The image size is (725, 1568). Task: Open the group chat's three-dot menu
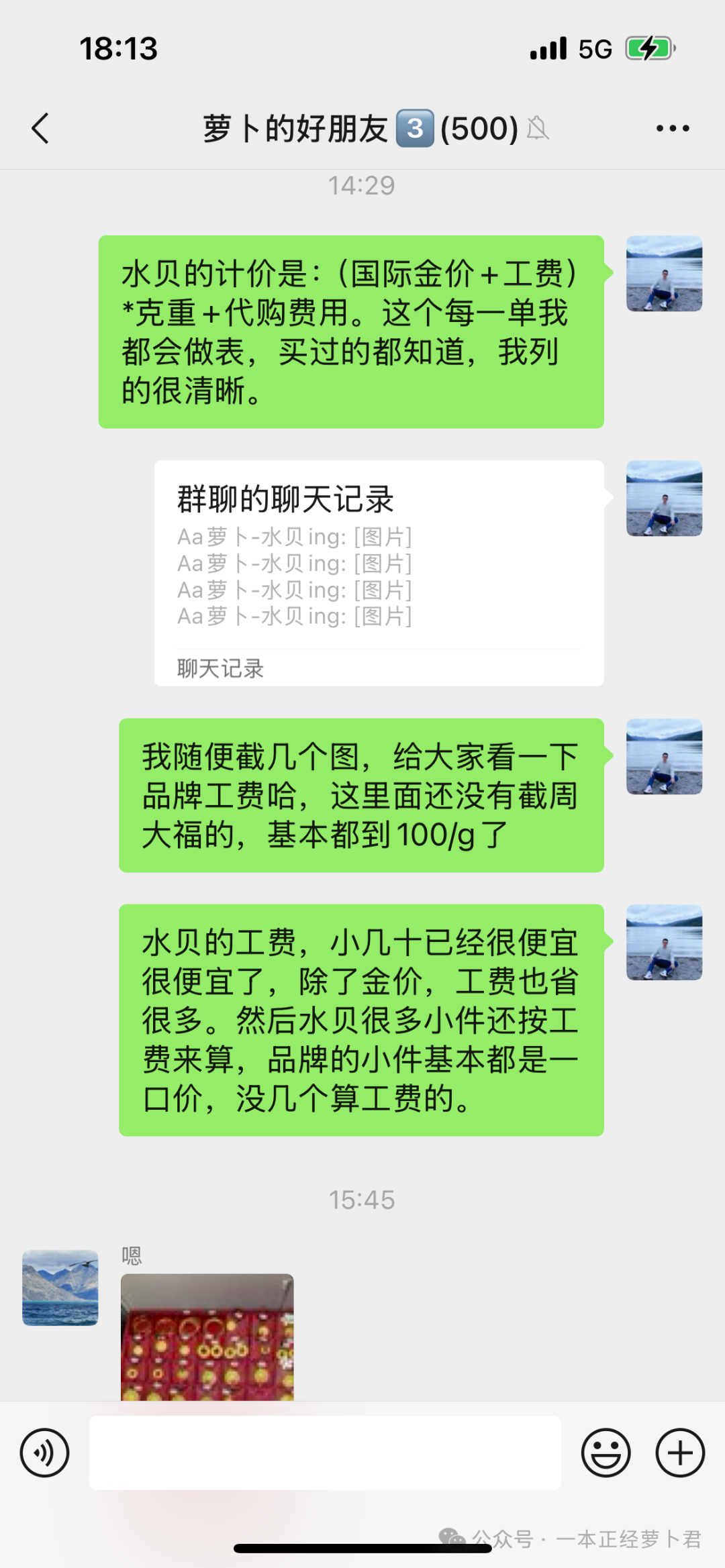673,128
